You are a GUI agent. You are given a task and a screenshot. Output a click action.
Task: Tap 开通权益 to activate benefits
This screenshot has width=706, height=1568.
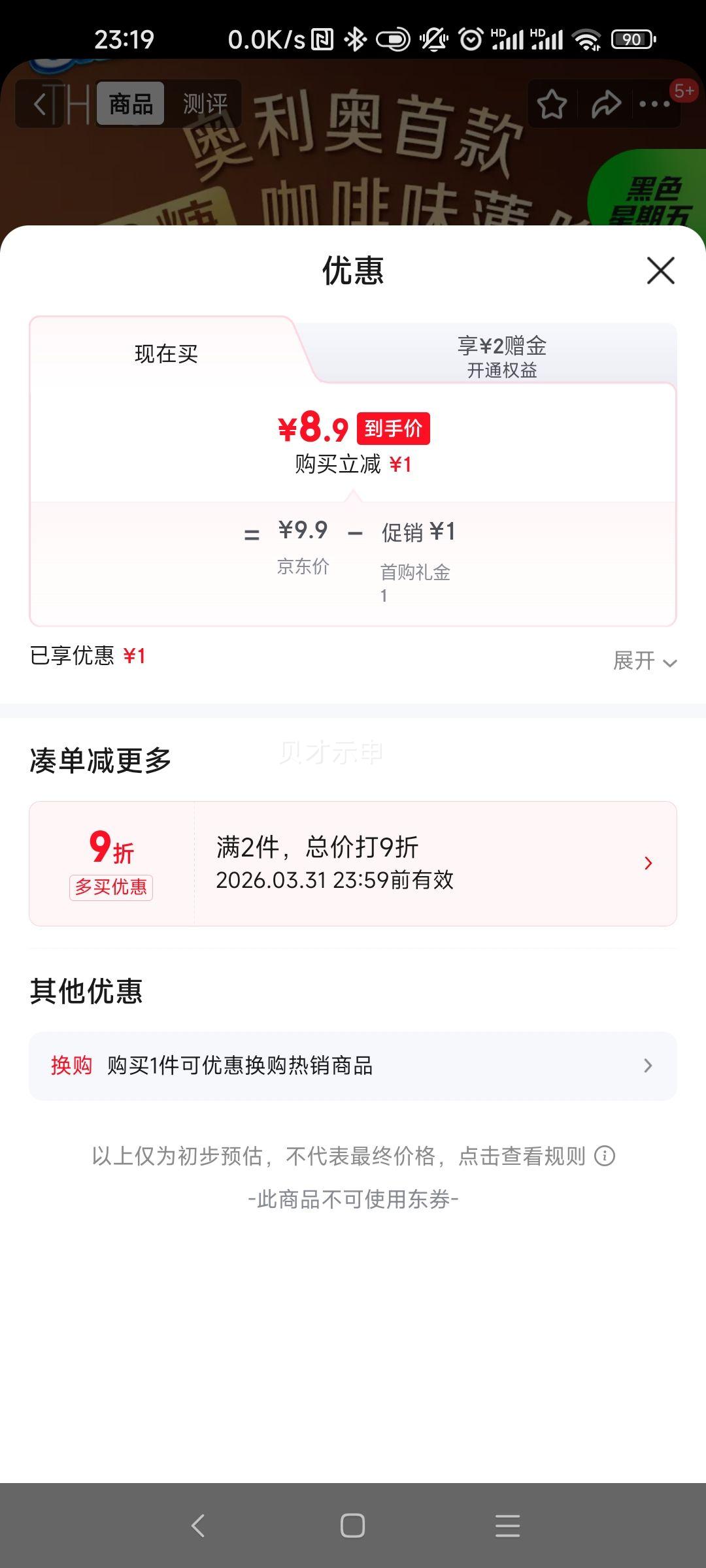pyautogui.click(x=503, y=372)
